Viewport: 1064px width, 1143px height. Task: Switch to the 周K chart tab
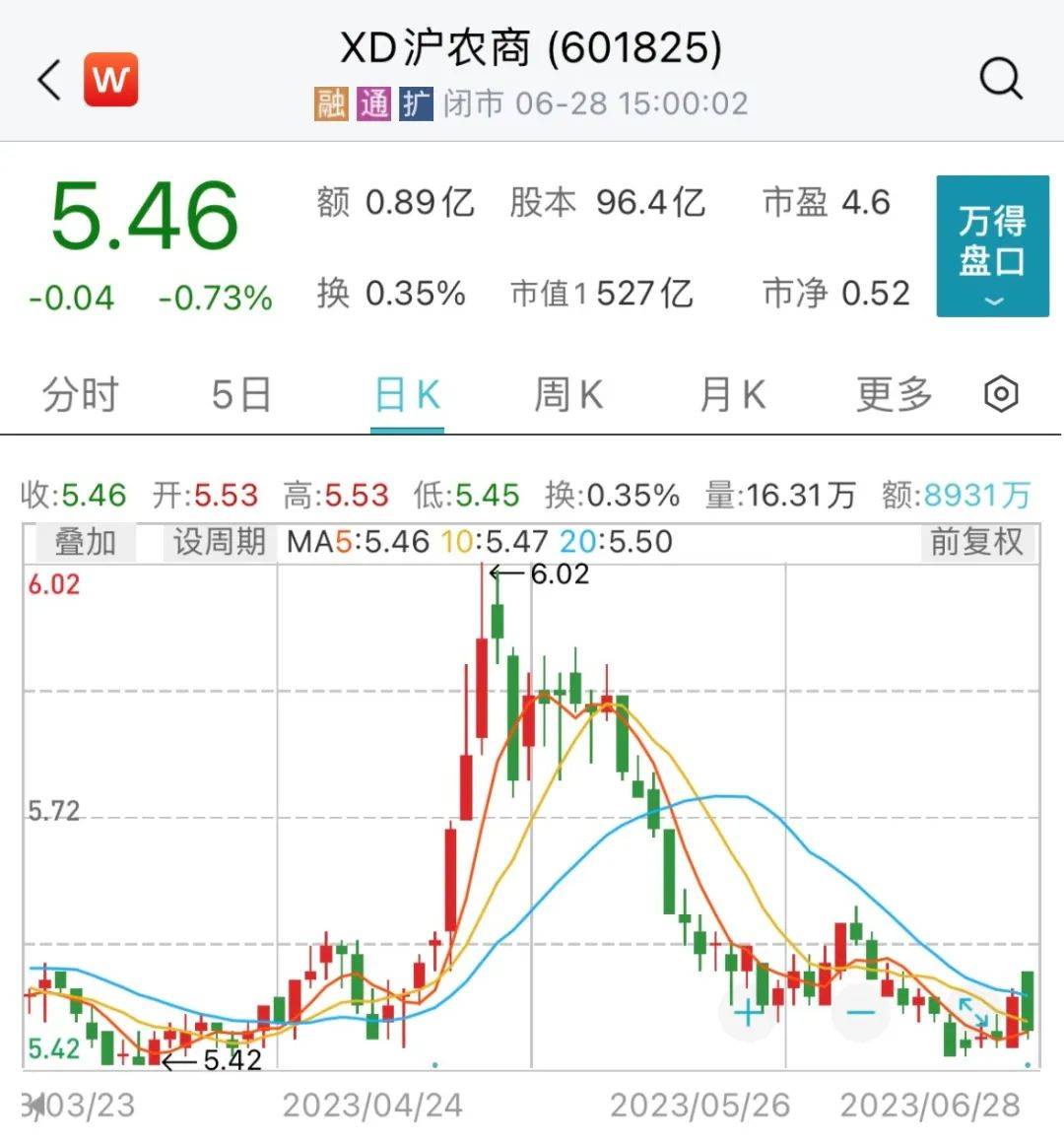[568, 395]
